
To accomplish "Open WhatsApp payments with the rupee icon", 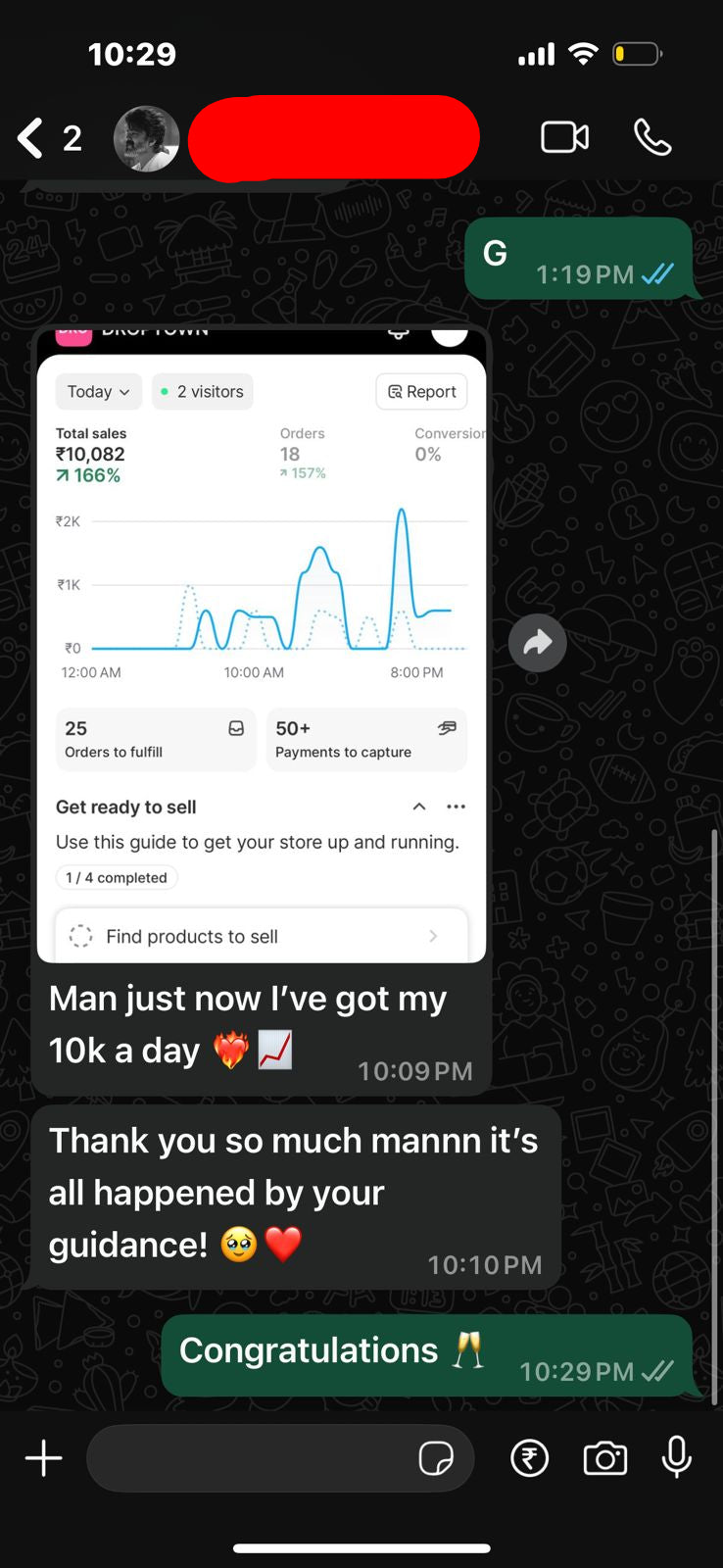I will click(x=529, y=1458).
